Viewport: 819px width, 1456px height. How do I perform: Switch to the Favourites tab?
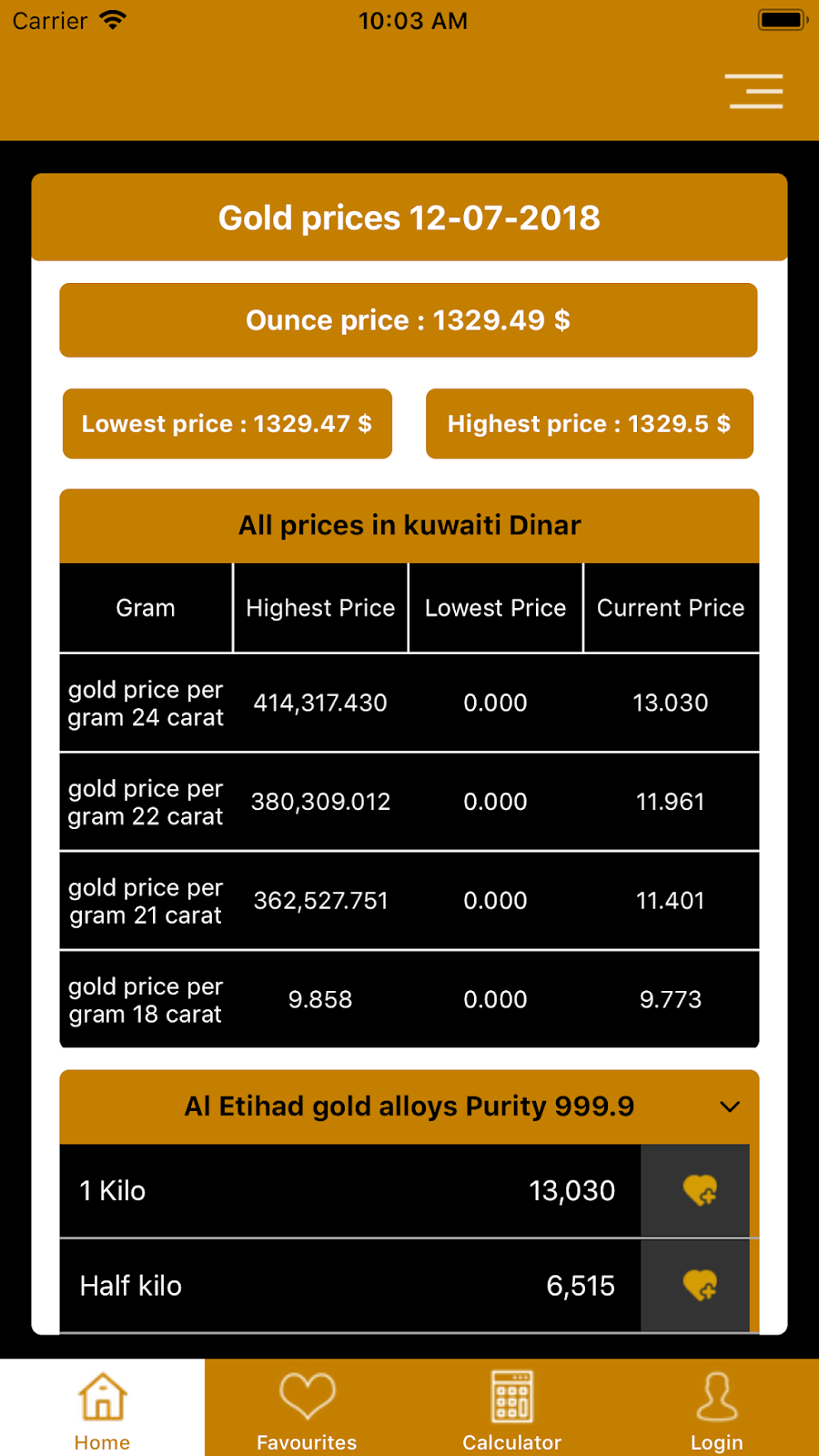(307, 1406)
